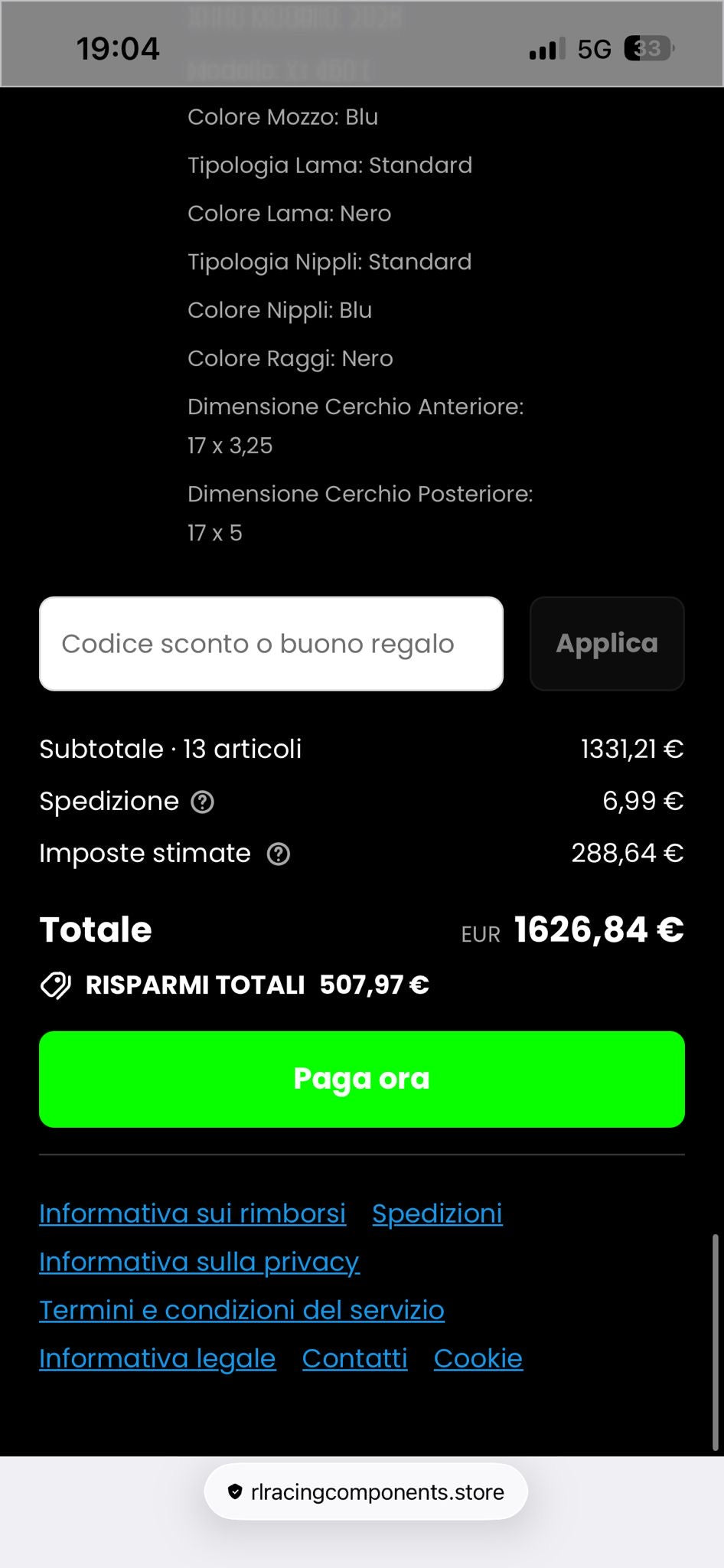The width and height of the screenshot is (724, 1568).
Task: Open the Spedizione shipping help icon
Action: coord(202,801)
